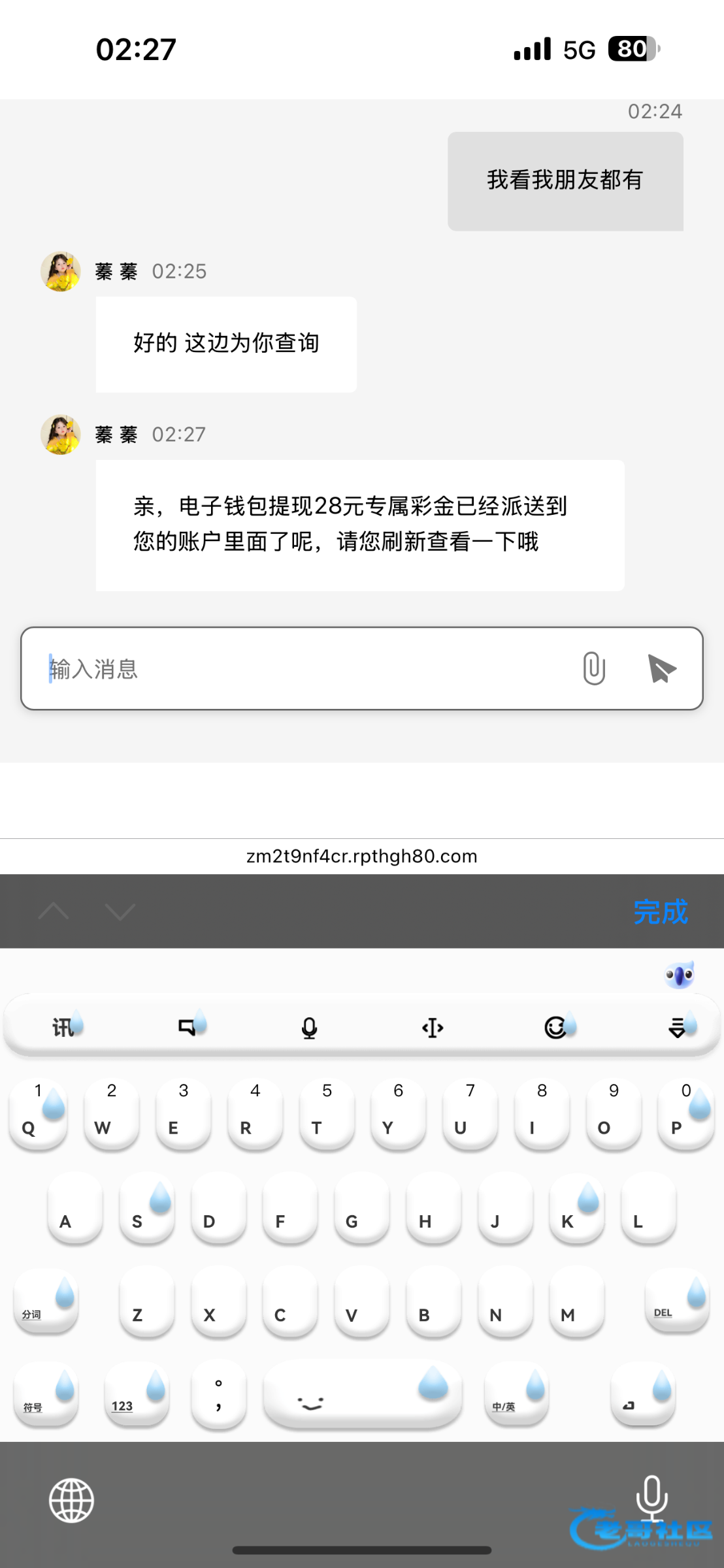Viewport: 724px width, 1568px height.
Task: Send the message with the arrow icon
Action: point(661,668)
